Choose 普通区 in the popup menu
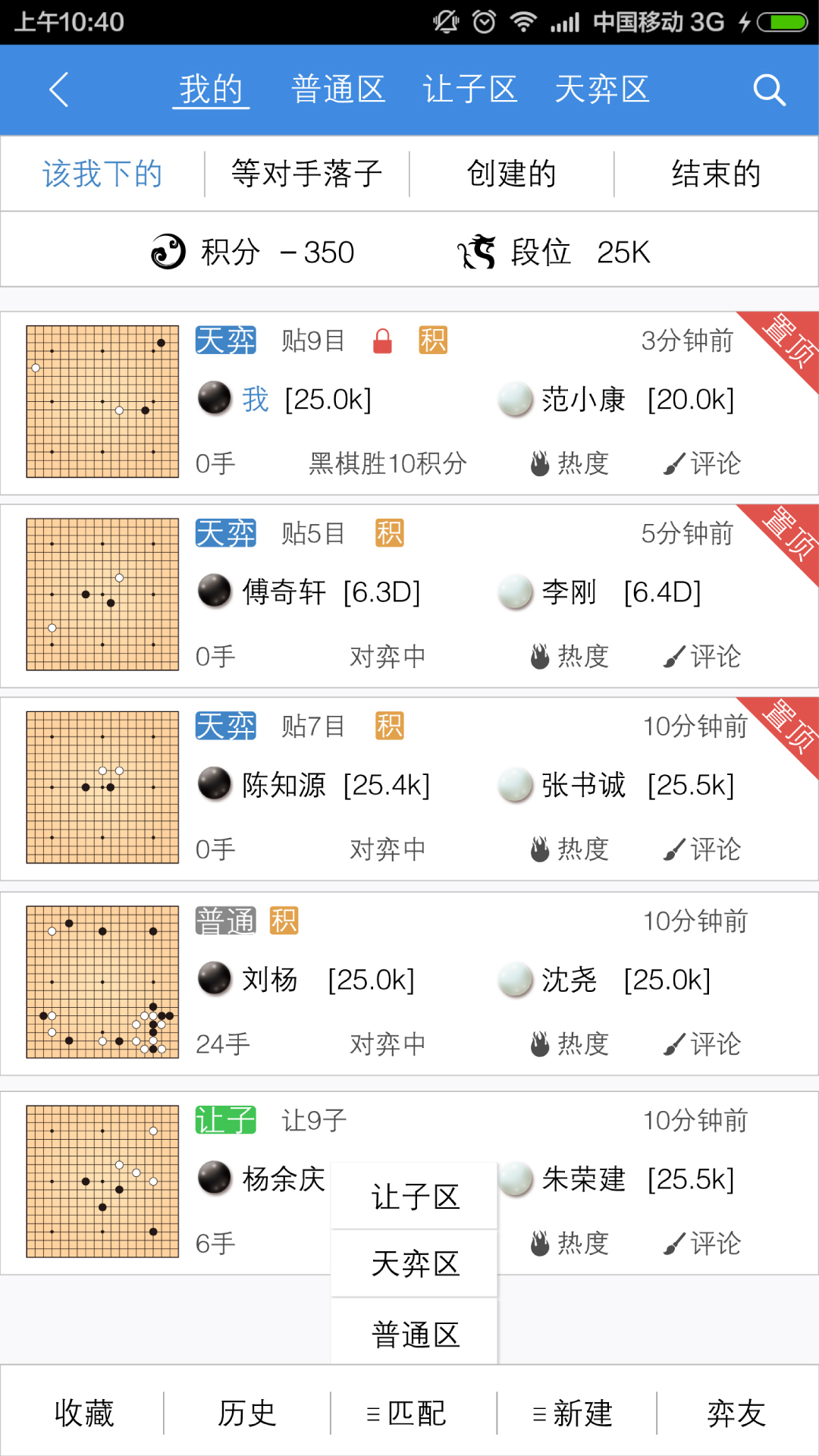 [x=415, y=1334]
